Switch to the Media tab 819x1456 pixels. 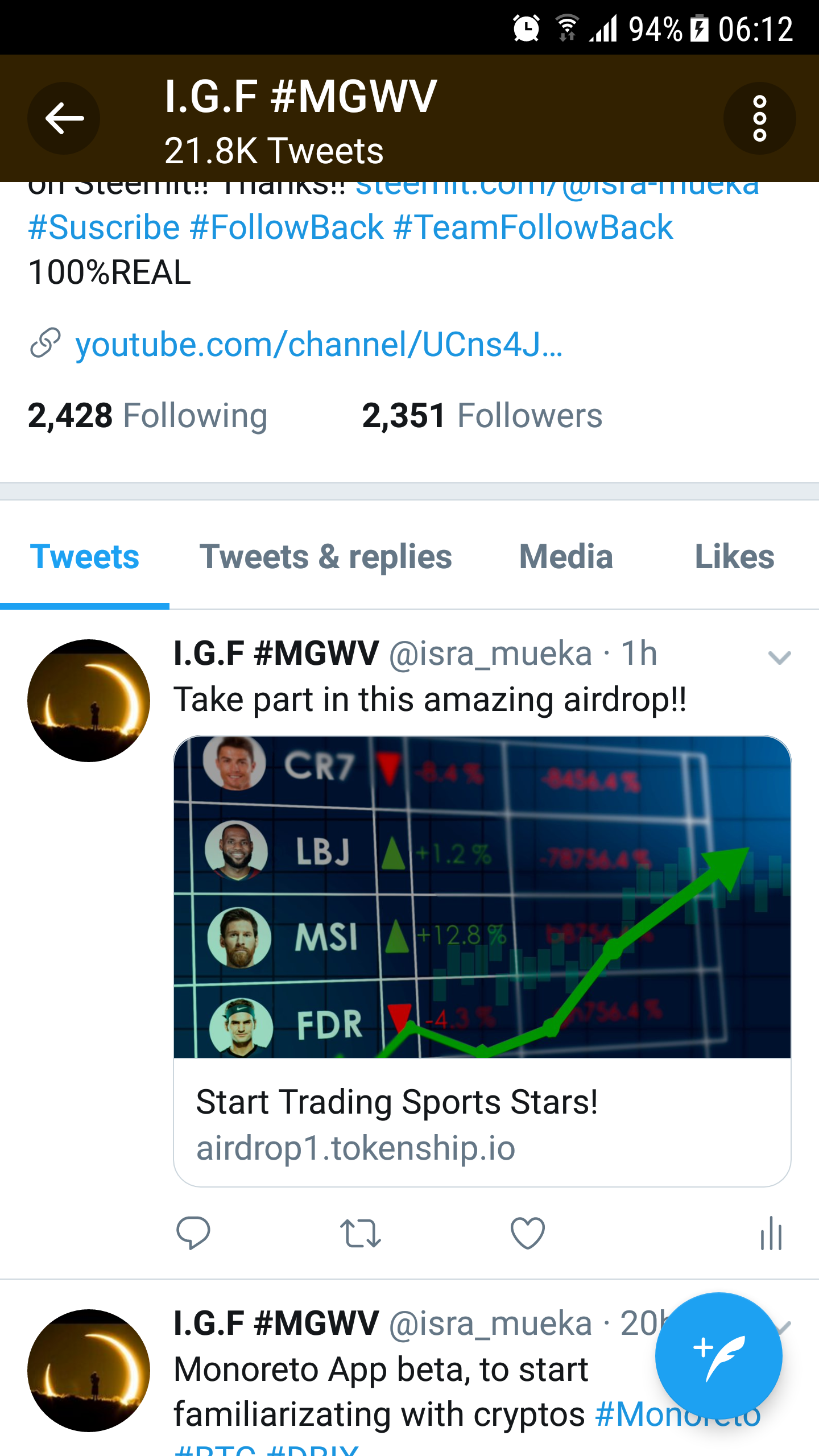566,557
